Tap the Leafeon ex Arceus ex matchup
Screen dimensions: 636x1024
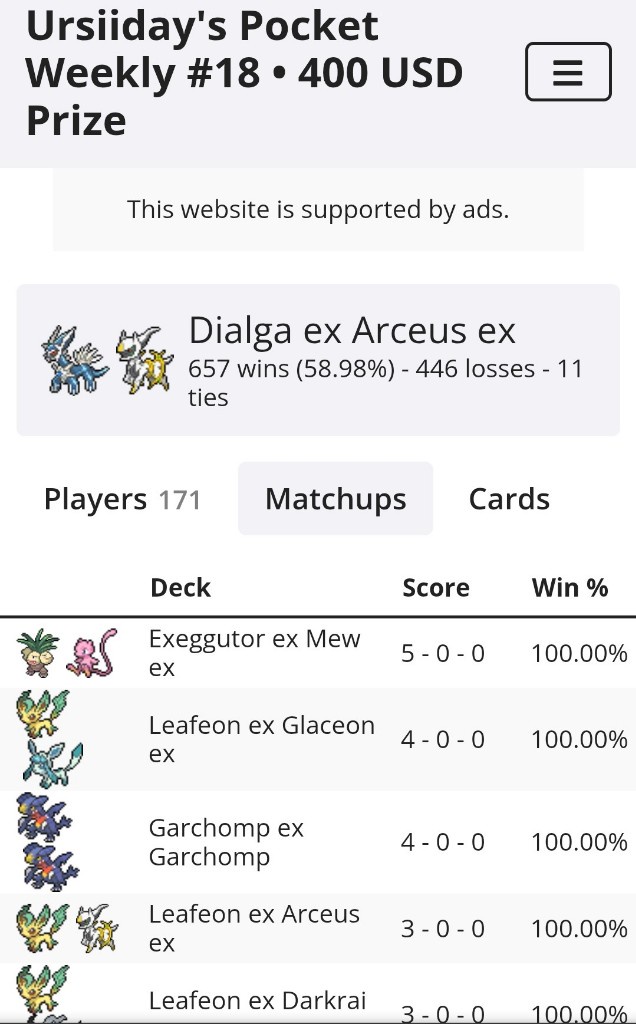point(254,928)
